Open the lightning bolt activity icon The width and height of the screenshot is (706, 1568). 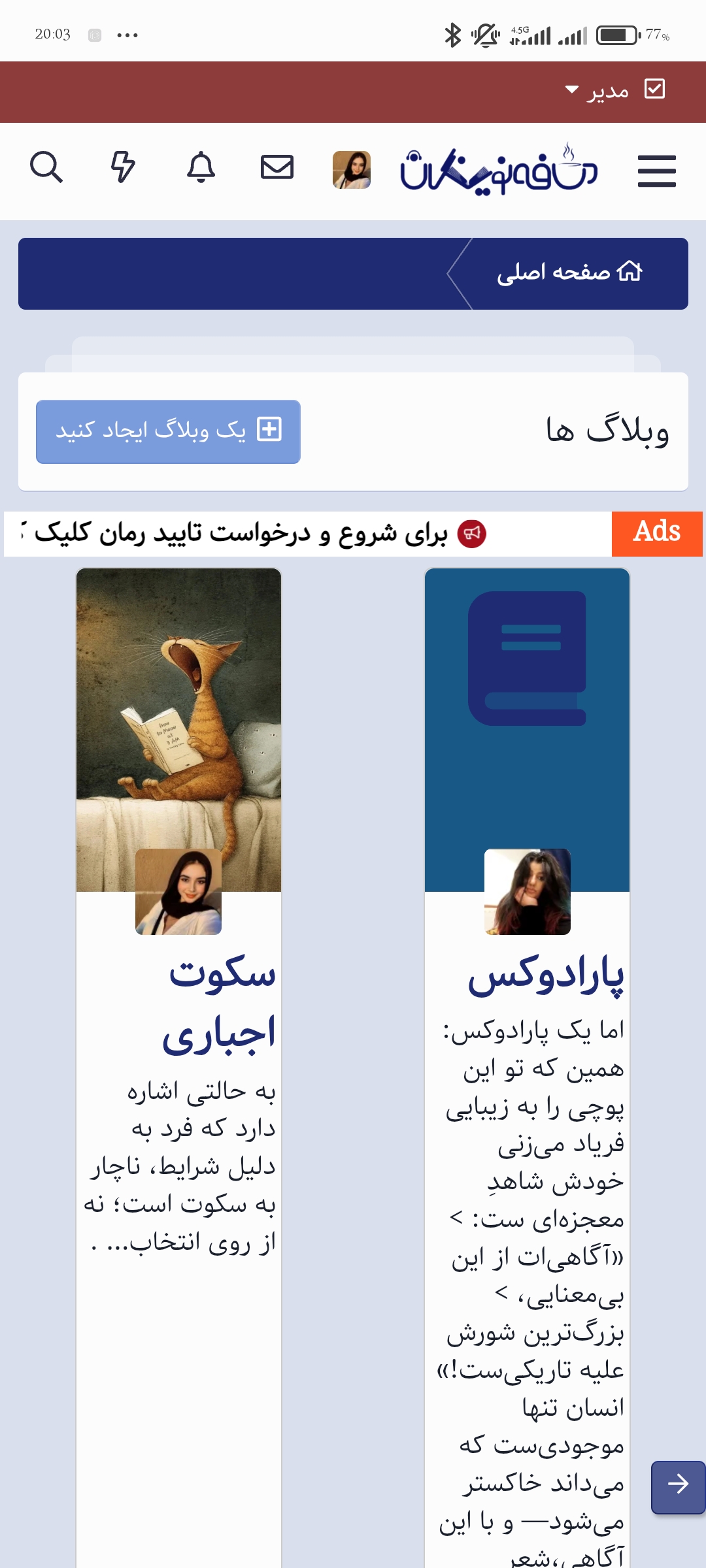123,167
